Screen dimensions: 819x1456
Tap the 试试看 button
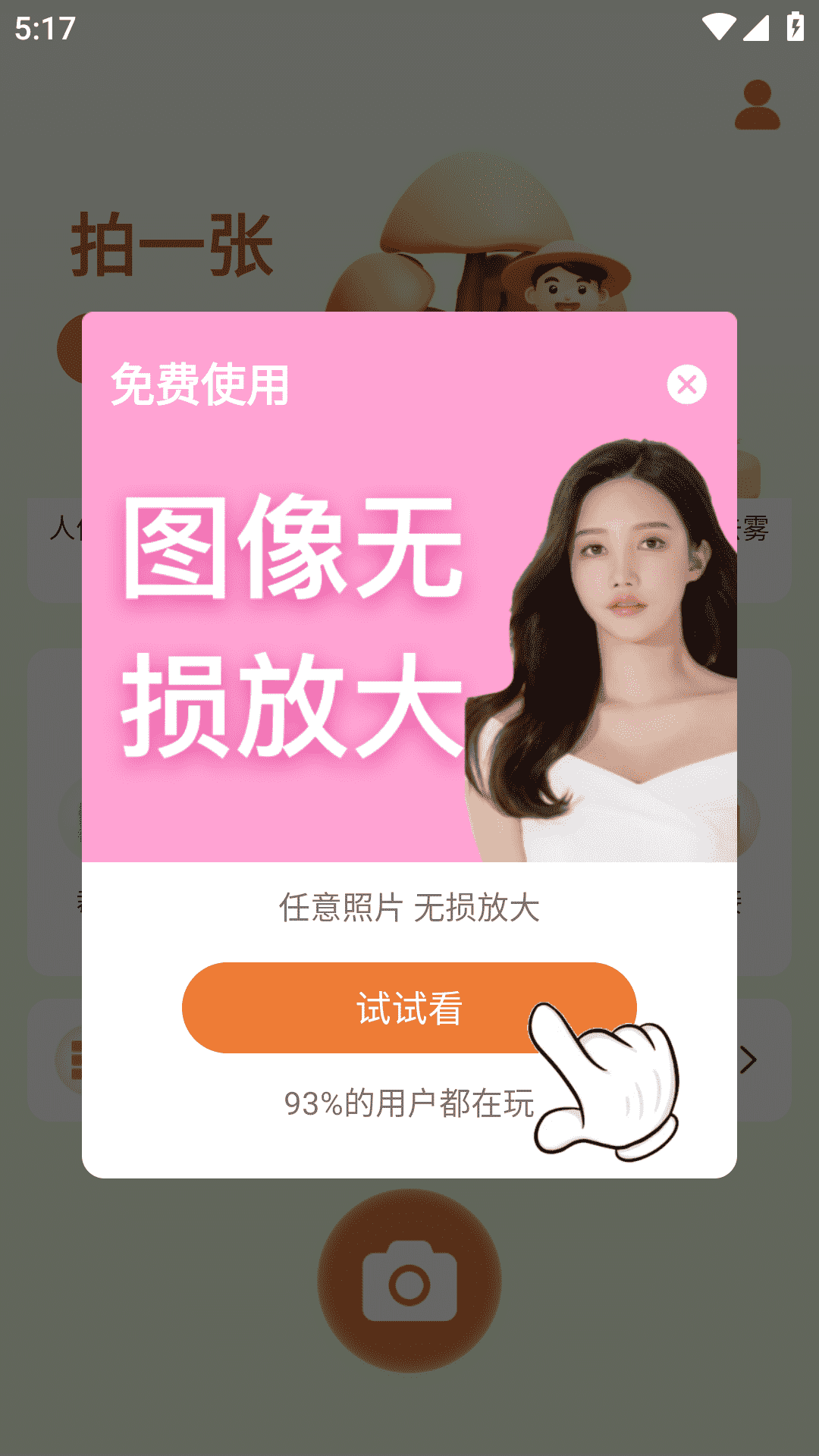tap(409, 1008)
